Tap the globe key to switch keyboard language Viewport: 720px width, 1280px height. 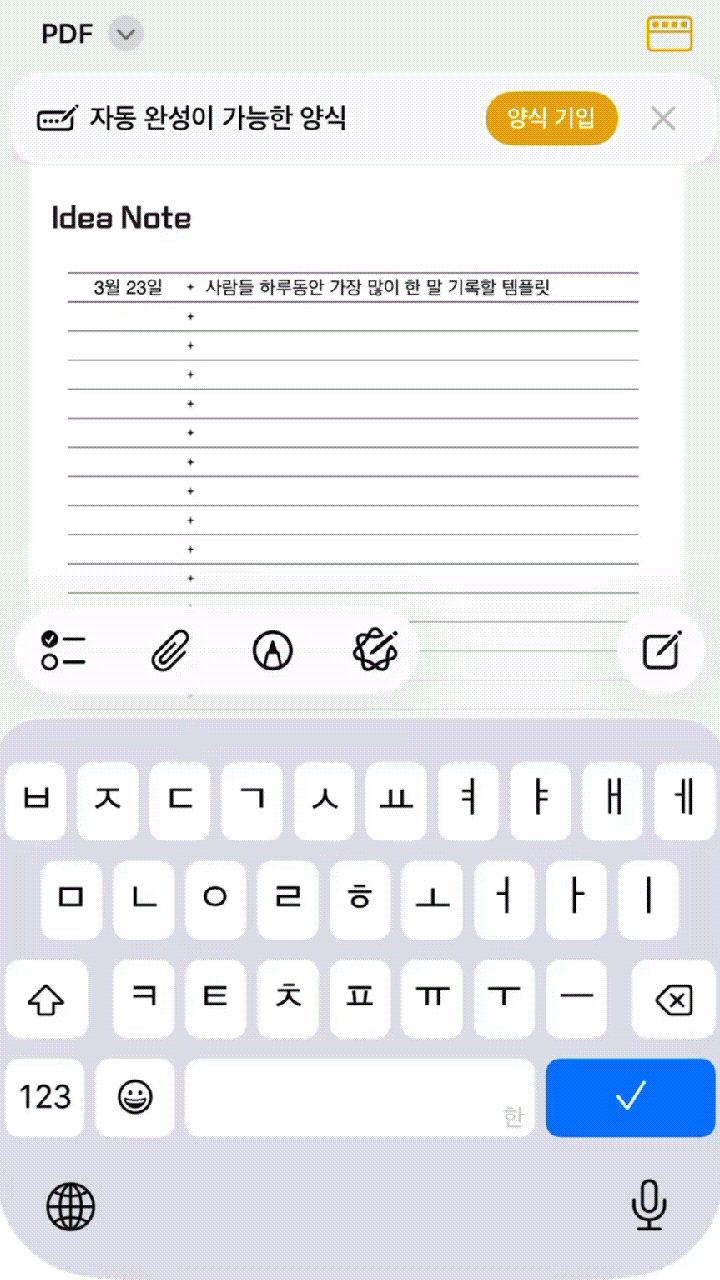tap(69, 1207)
